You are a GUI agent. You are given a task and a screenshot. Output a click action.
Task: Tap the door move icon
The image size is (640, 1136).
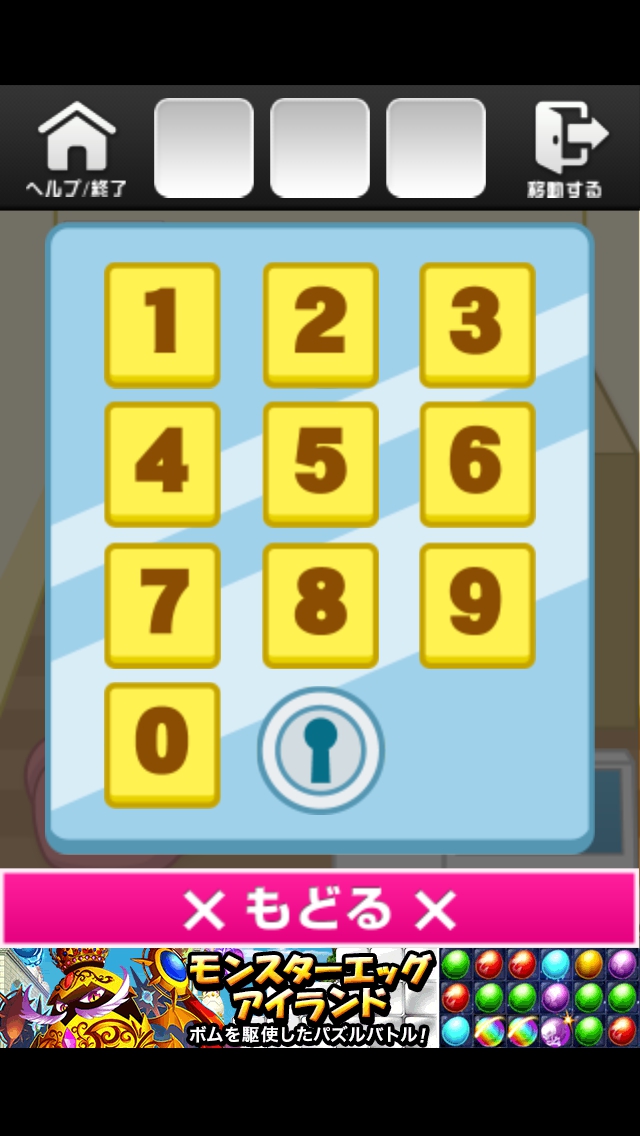click(x=567, y=150)
